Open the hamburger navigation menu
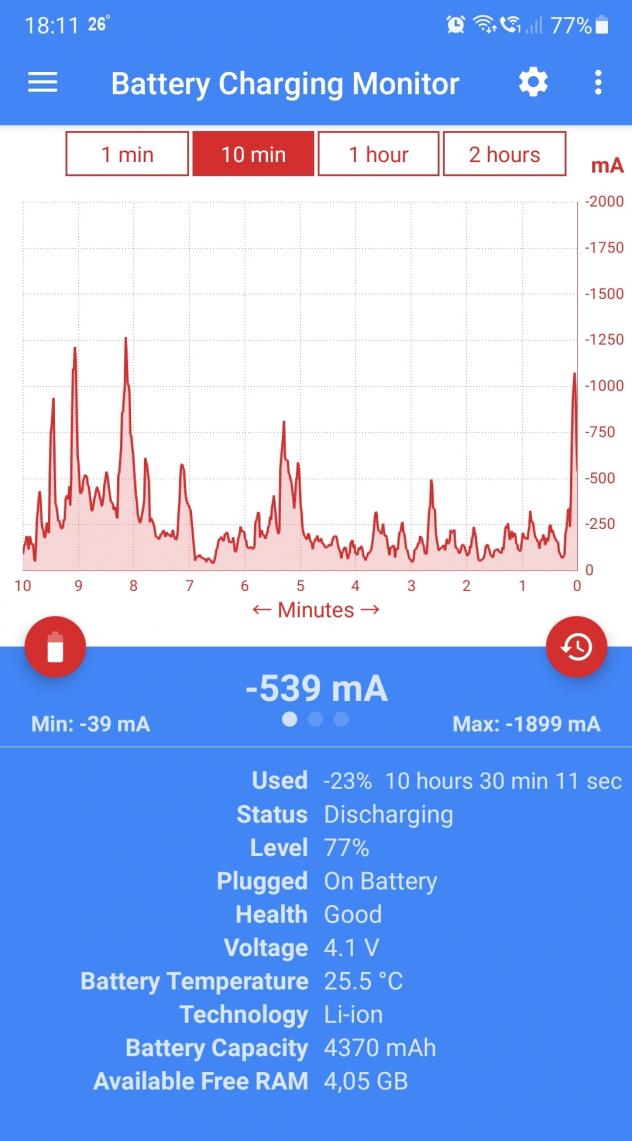The width and height of the screenshot is (632, 1141). pos(42,83)
